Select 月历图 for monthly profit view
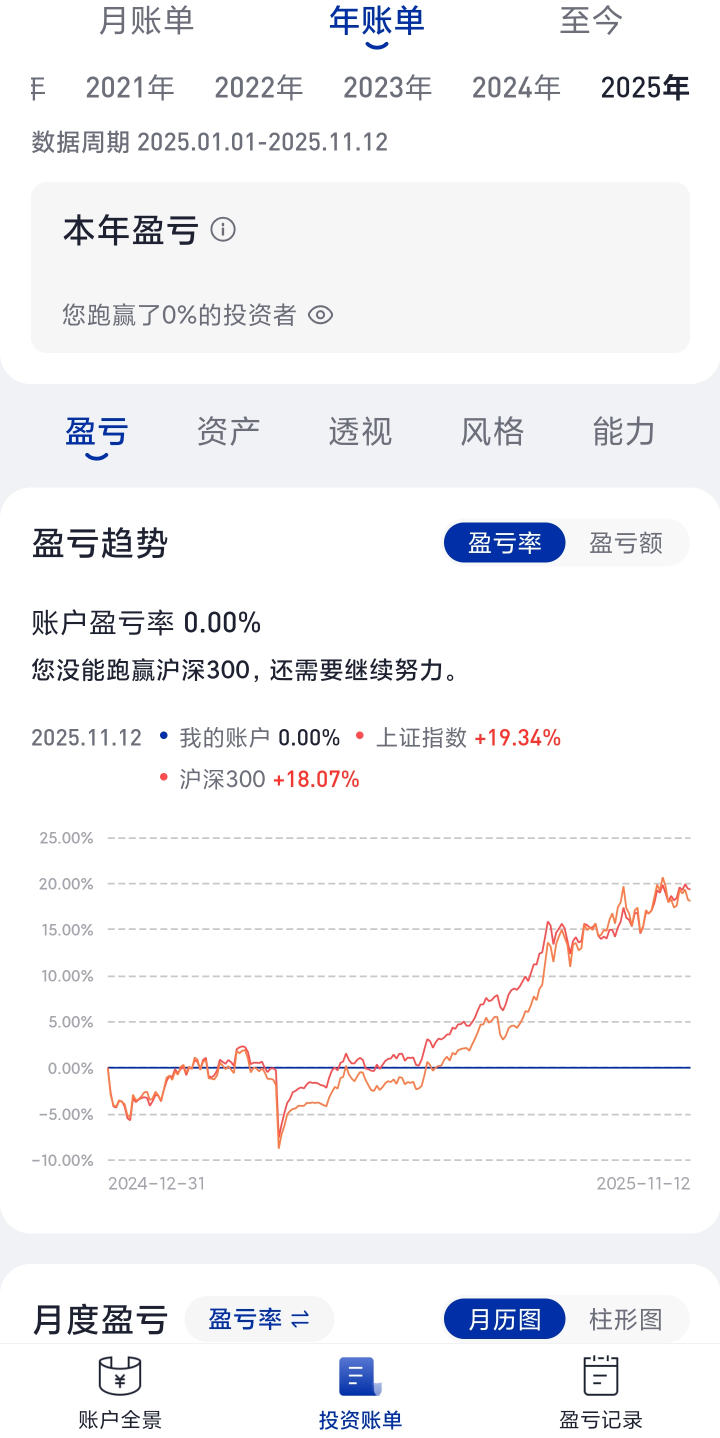 505,1319
